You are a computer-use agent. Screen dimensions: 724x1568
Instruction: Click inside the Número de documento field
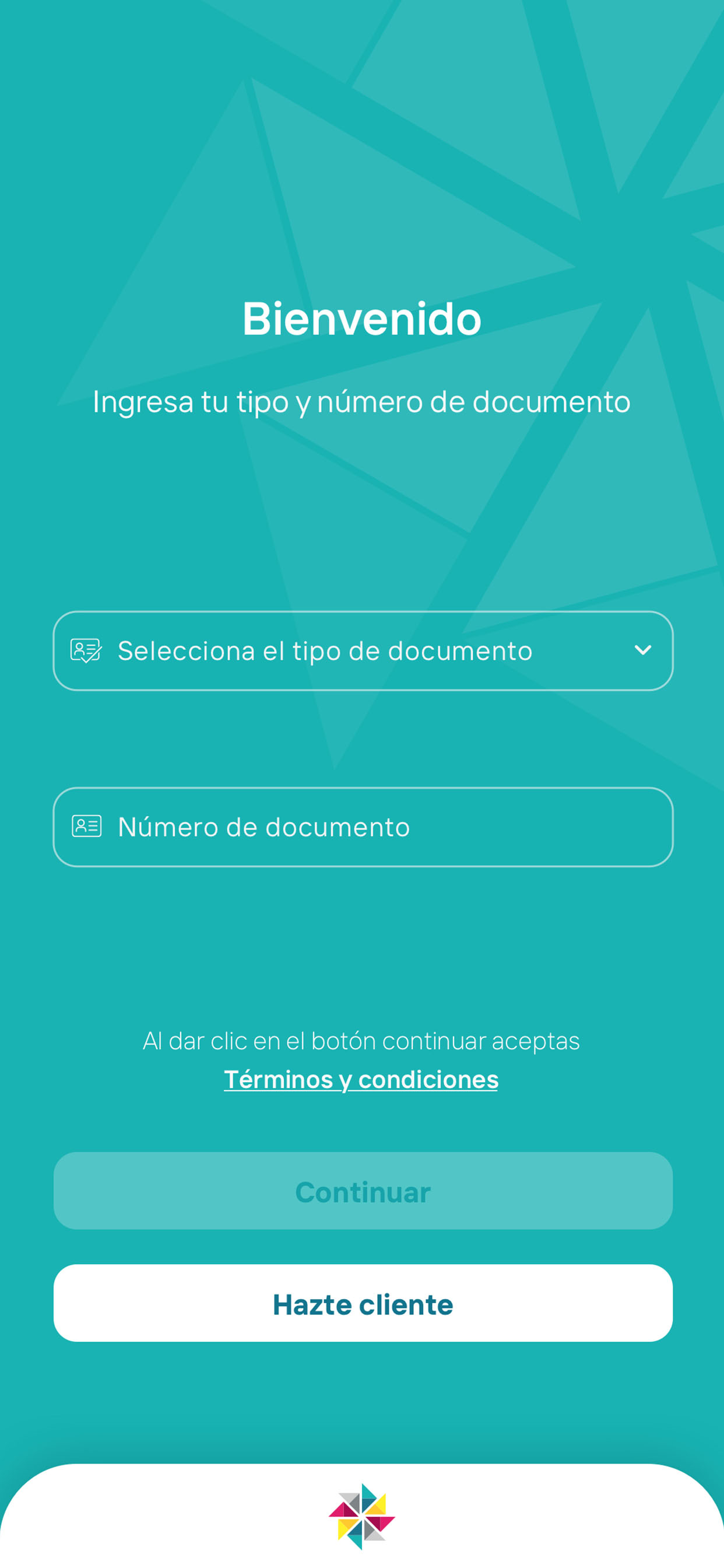tap(362, 827)
